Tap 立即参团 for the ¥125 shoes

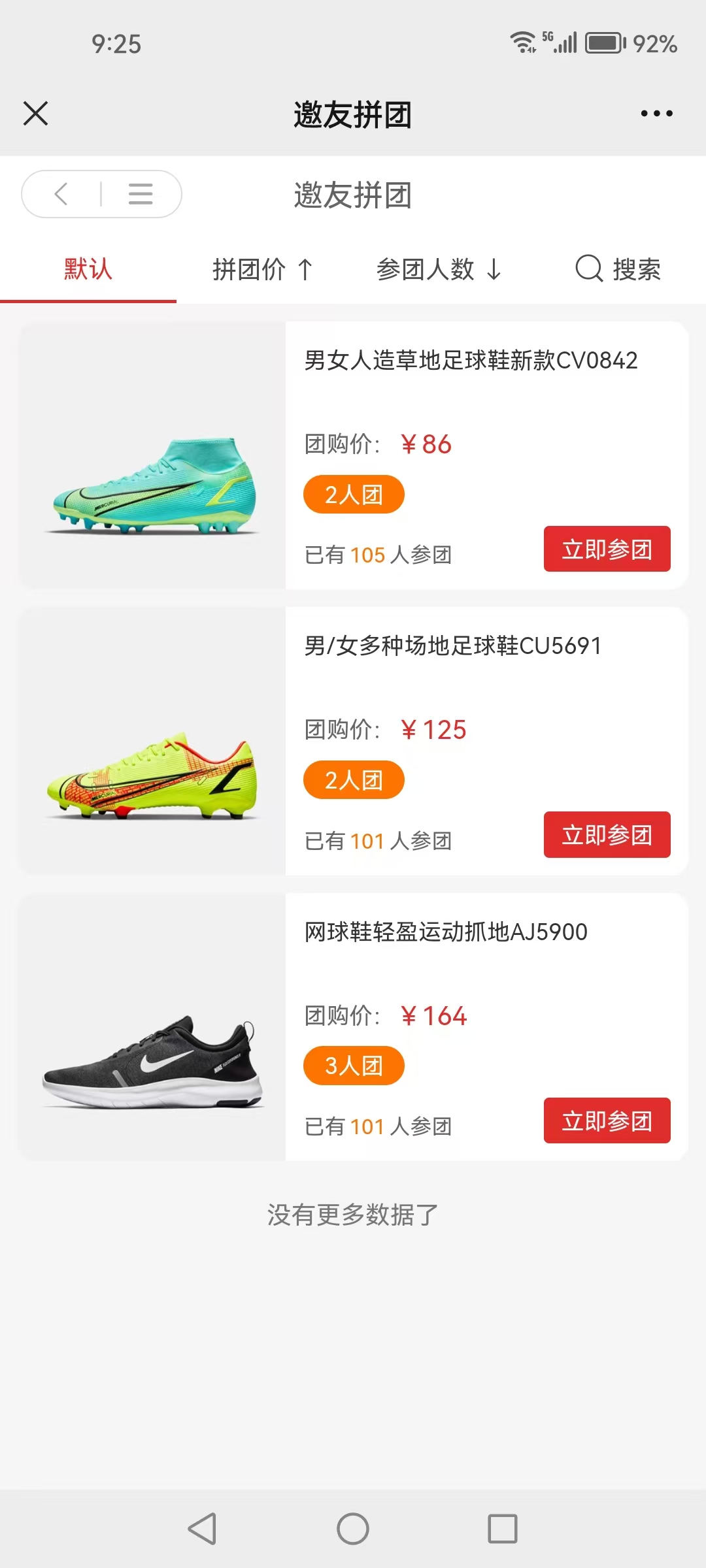point(607,835)
